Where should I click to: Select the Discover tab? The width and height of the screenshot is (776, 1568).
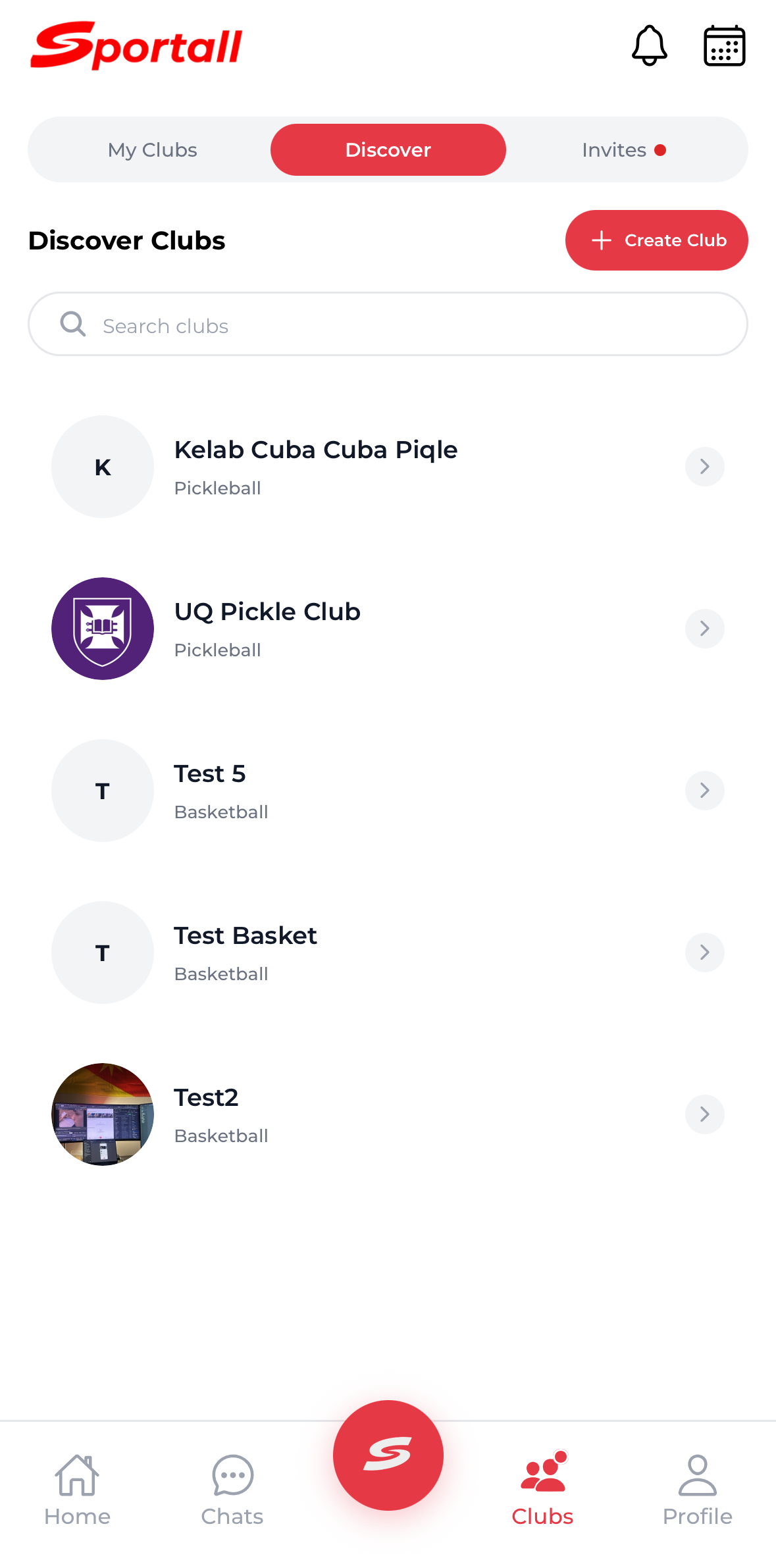coord(388,149)
